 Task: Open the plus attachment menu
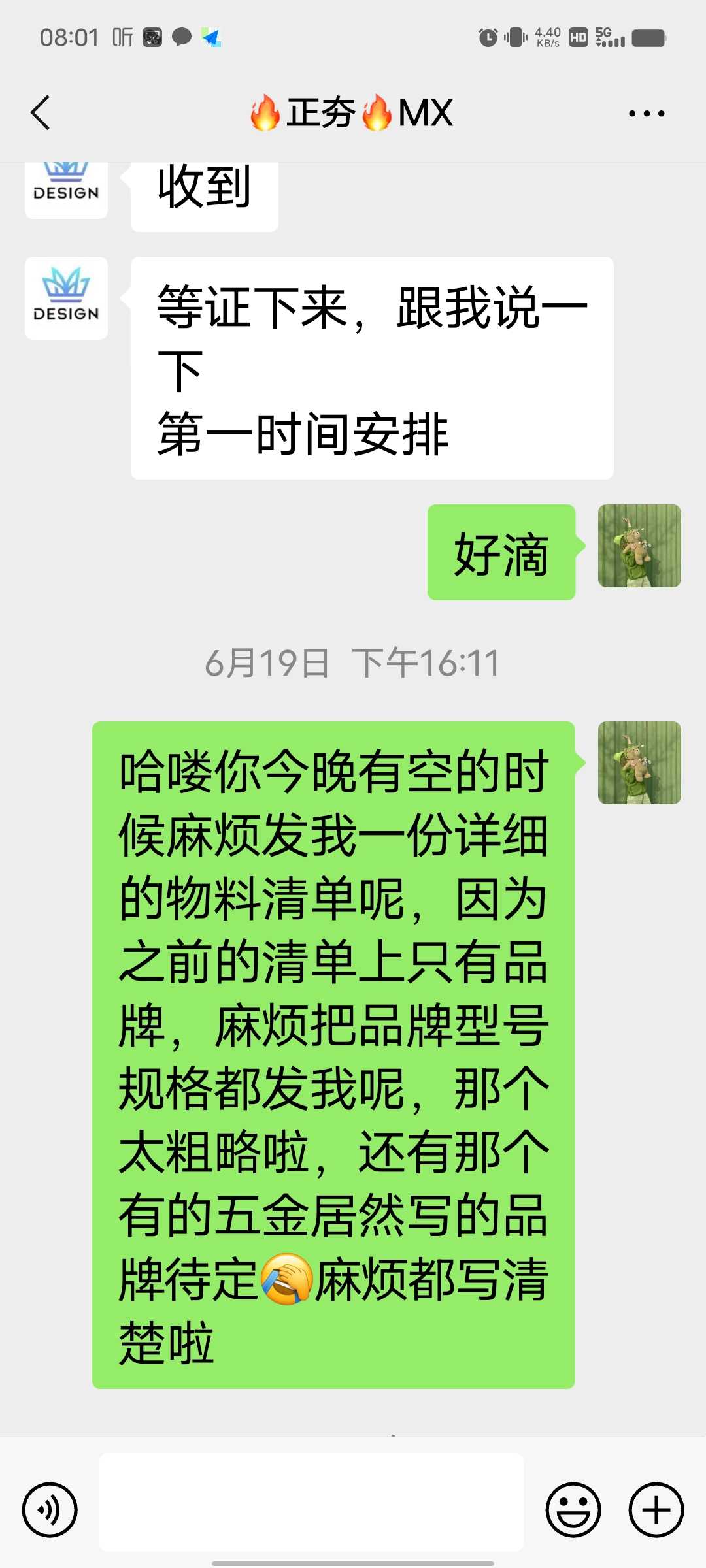[x=656, y=1510]
